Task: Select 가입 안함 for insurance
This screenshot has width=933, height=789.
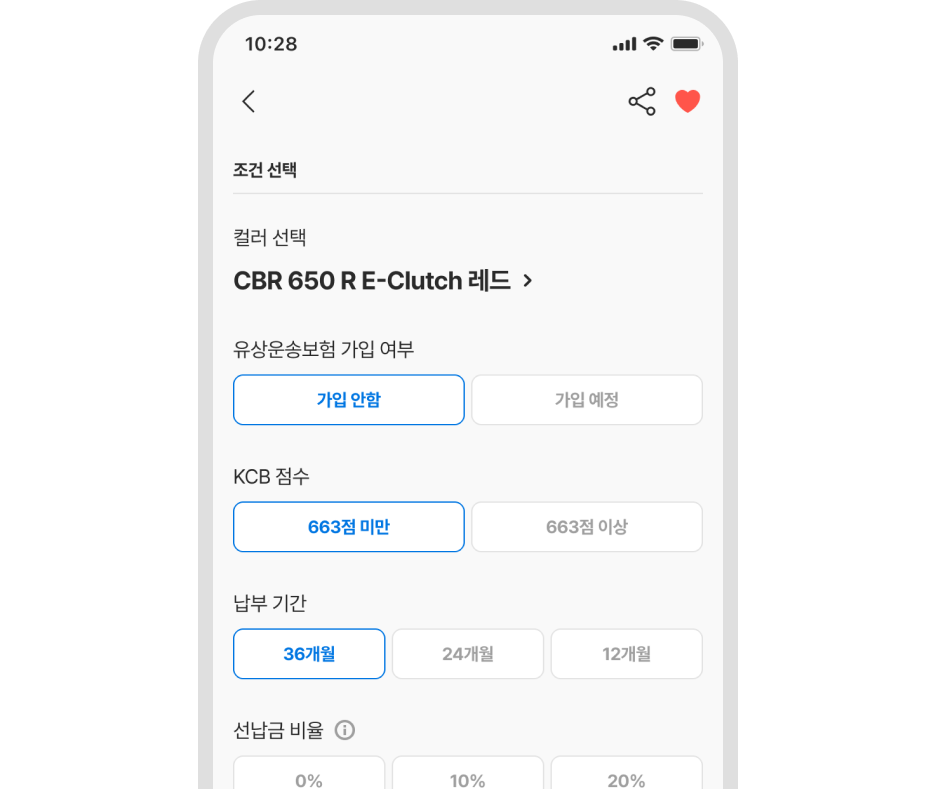Action: (x=349, y=400)
